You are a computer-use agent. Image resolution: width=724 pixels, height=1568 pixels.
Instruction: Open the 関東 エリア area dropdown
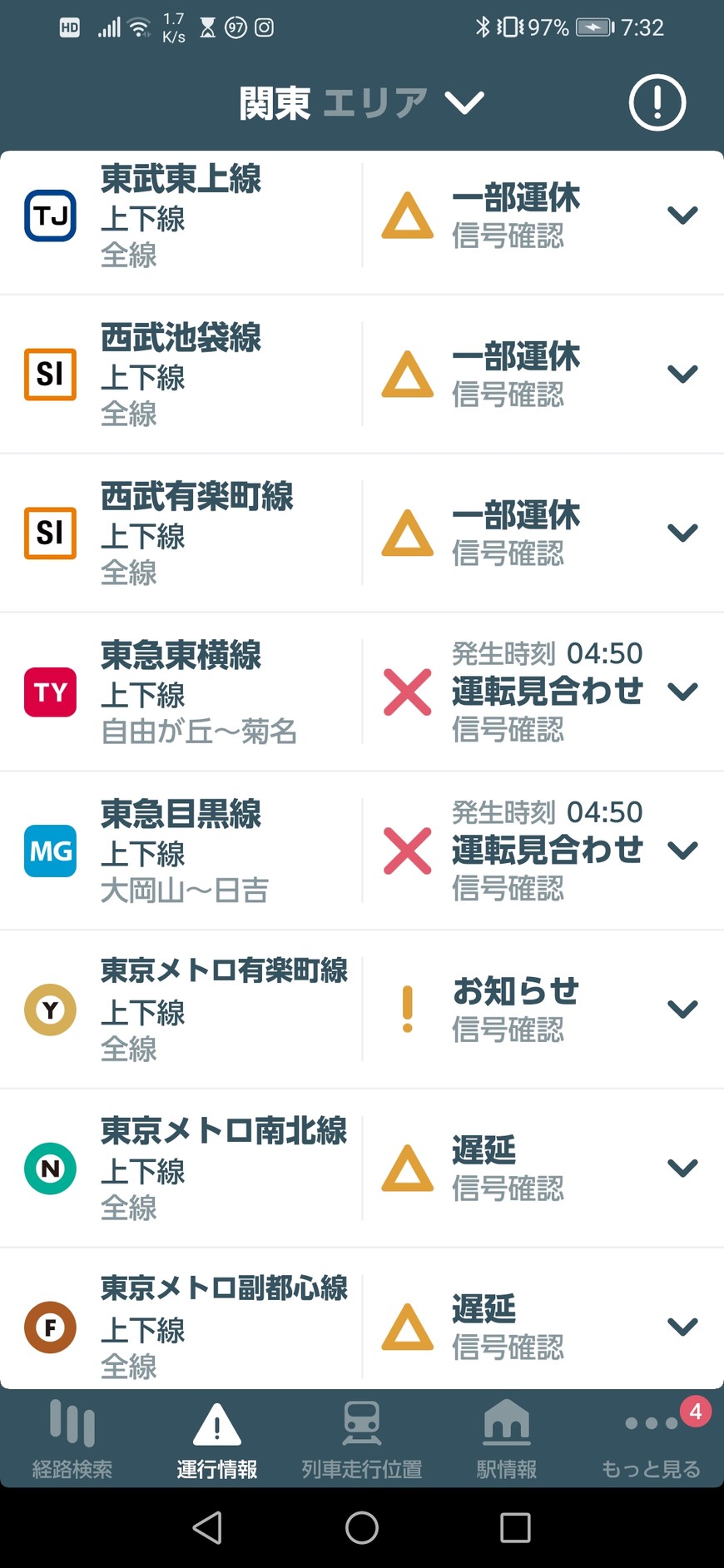(362, 103)
